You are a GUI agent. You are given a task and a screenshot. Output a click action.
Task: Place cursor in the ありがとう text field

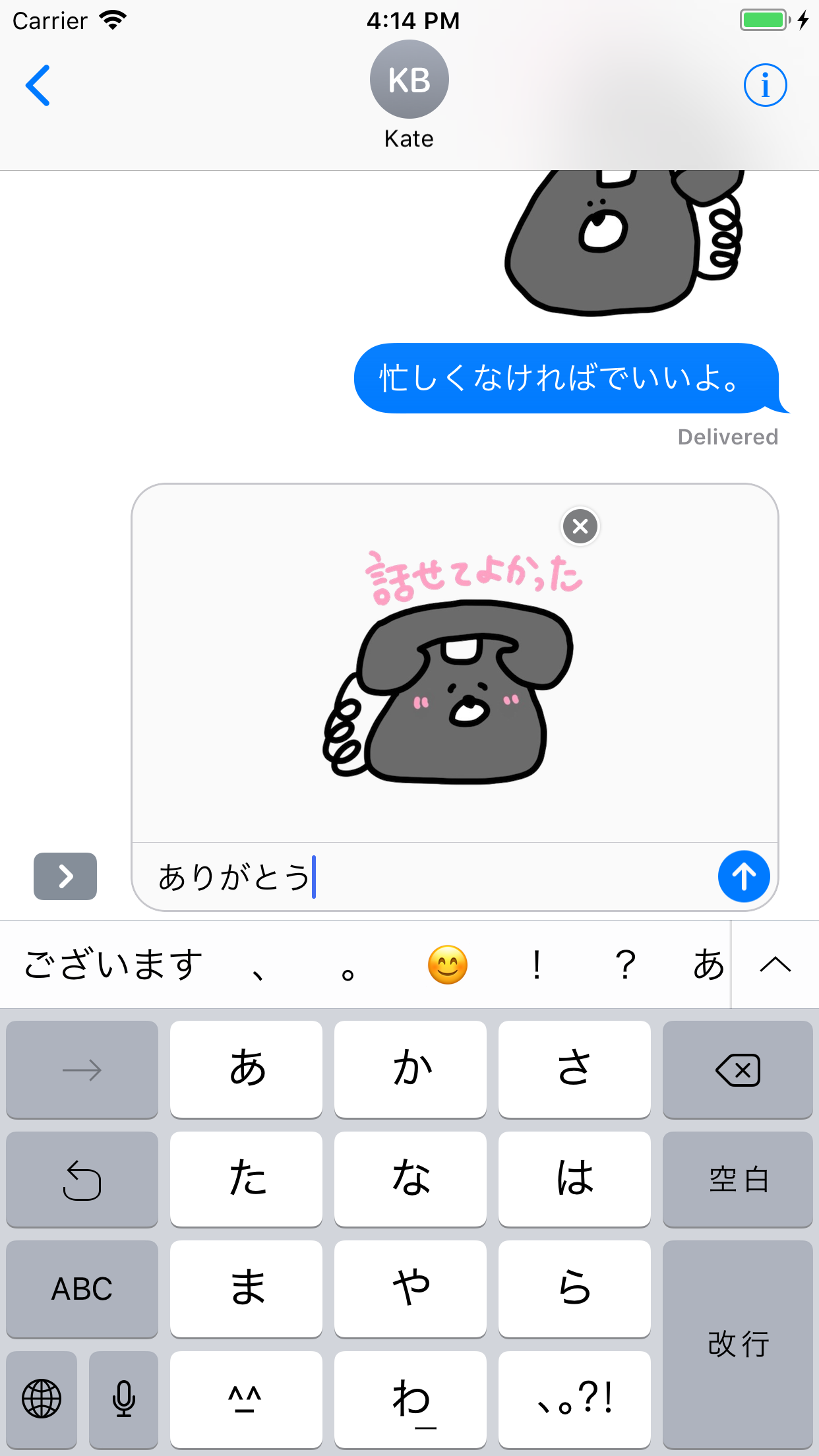pos(396,877)
